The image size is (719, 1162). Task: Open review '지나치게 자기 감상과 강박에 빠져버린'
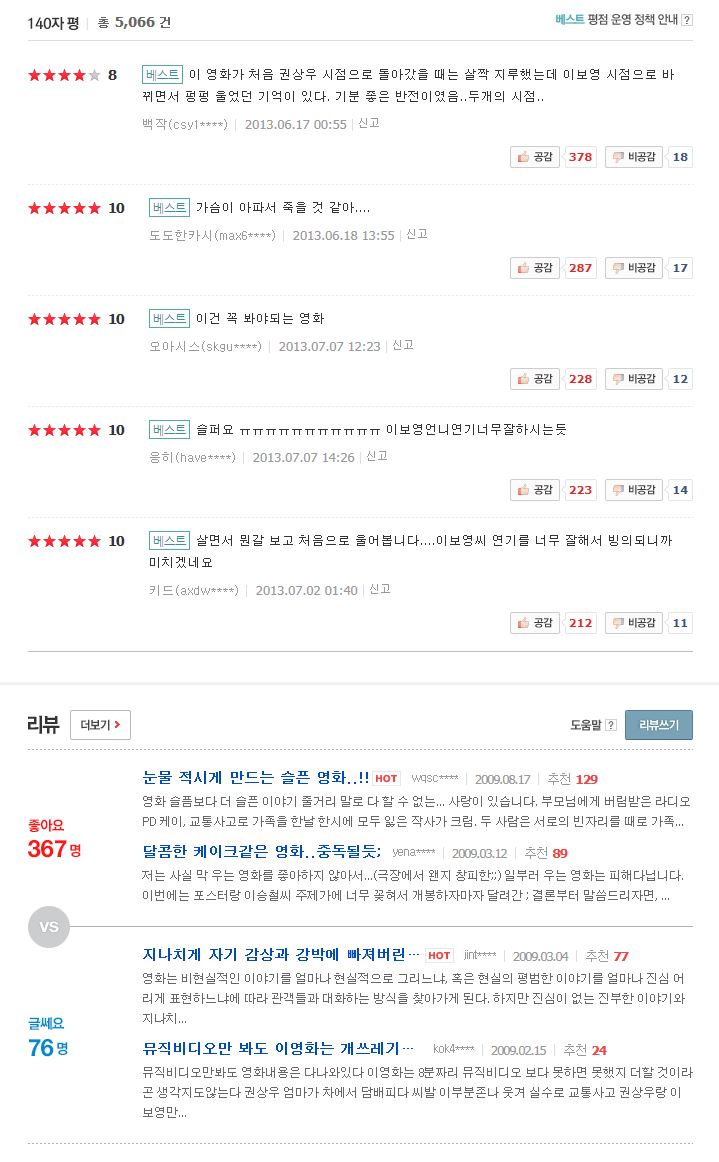280,955
